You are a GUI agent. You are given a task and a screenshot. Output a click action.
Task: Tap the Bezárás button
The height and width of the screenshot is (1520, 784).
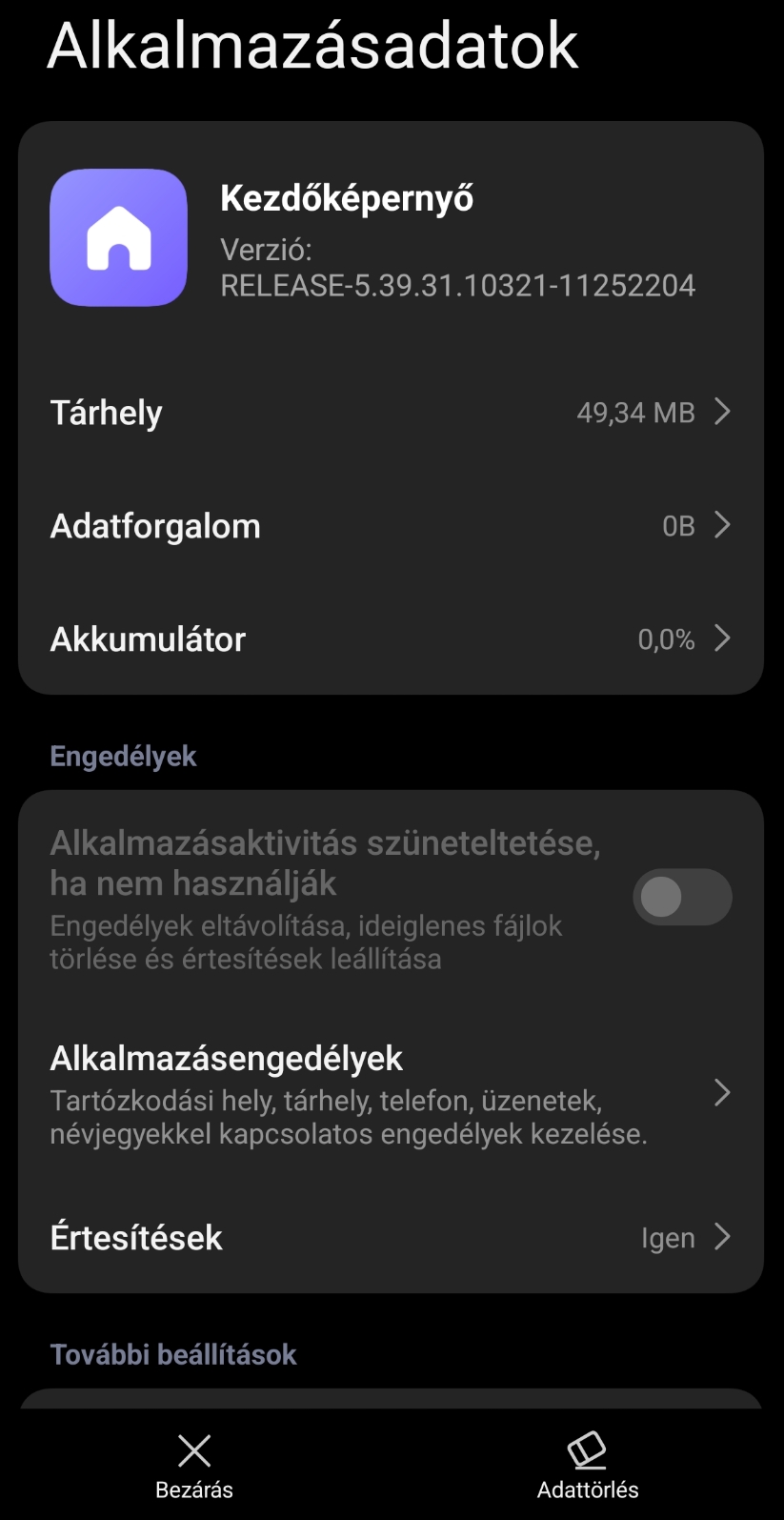pyautogui.click(x=194, y=1466)
